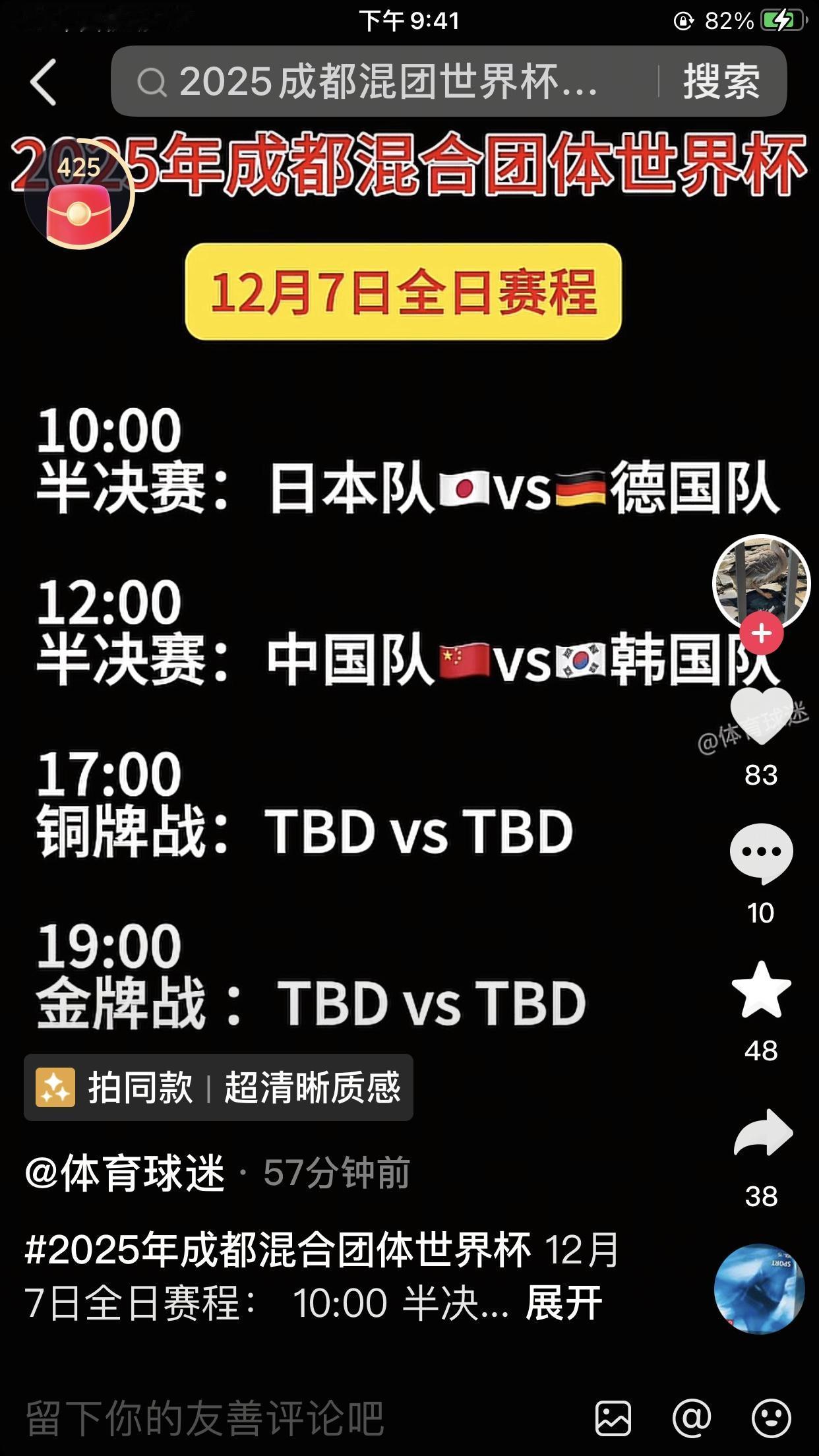Open the comments bubble
819x1456 pixels.
(x=761, y=853)
